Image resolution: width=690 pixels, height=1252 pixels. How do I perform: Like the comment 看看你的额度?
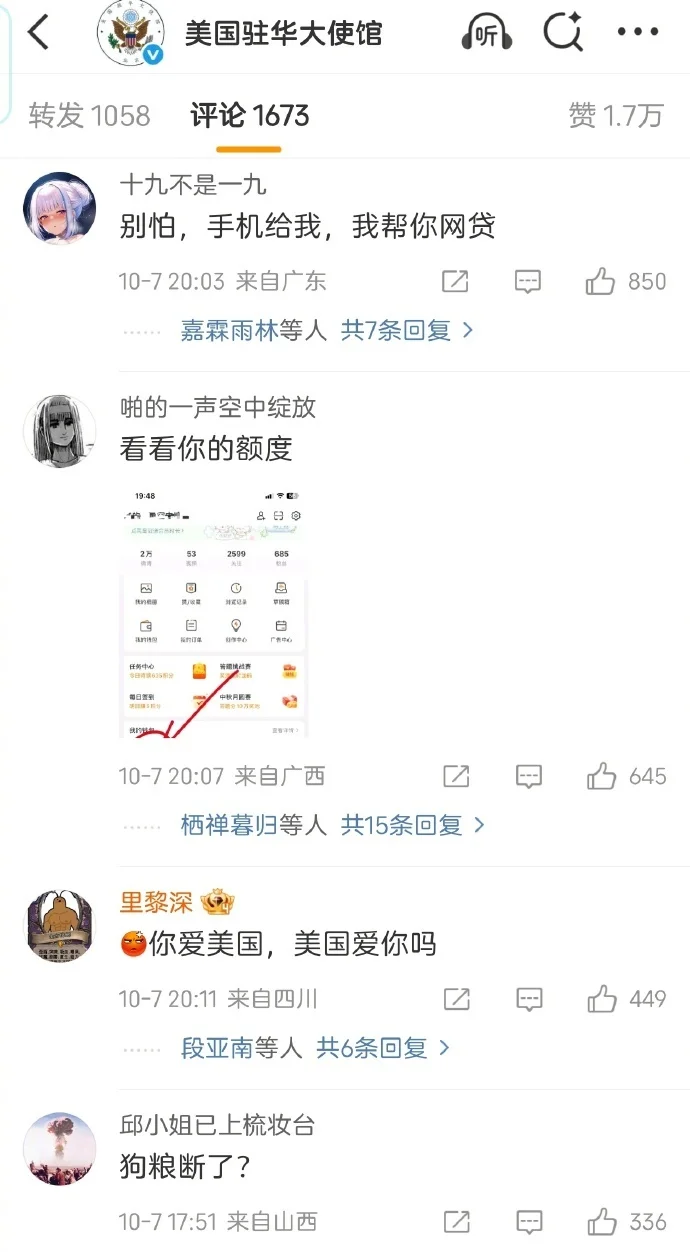(x=601, y=776)
